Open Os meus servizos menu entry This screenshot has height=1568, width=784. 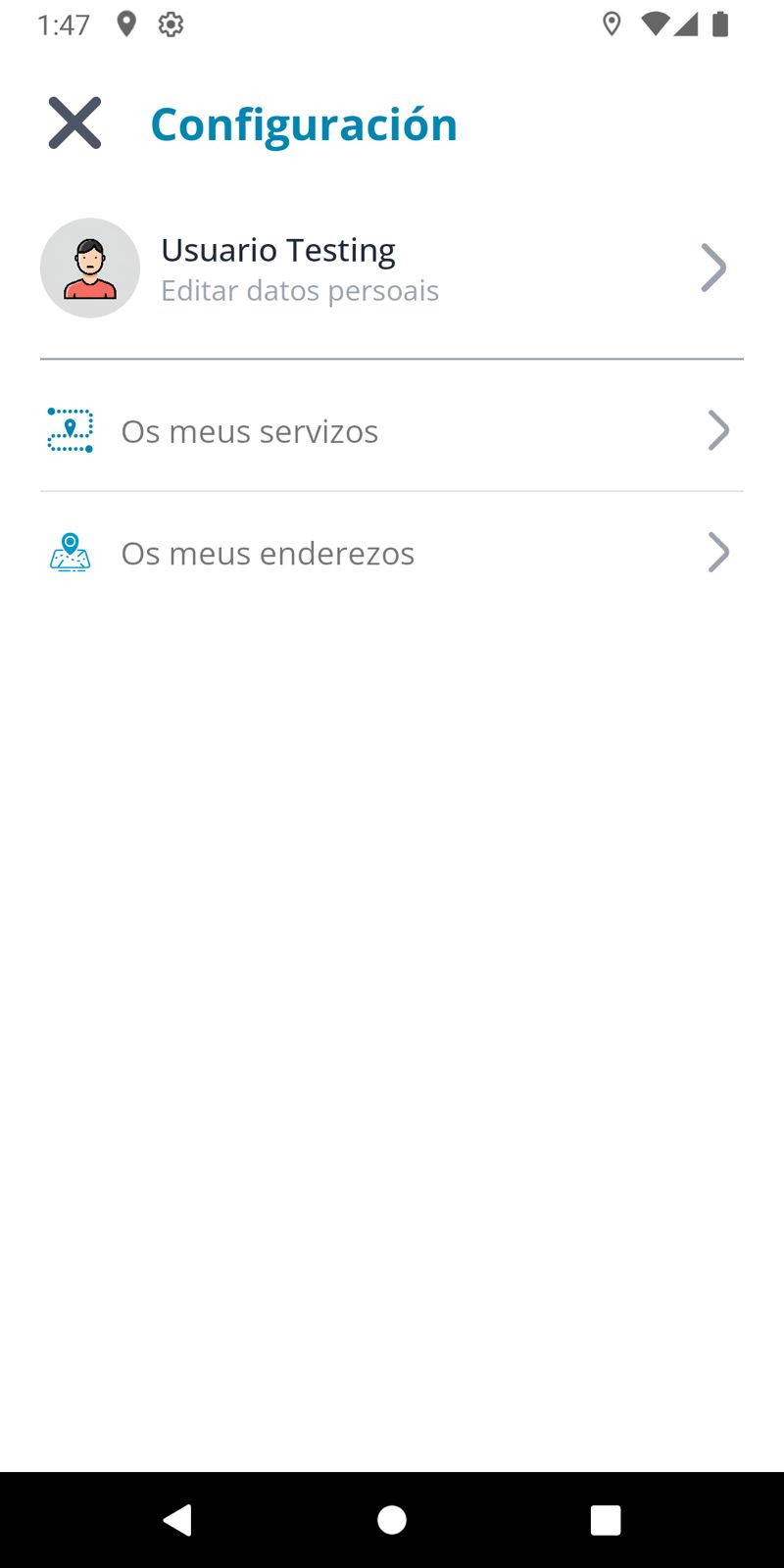click(x=250, y=430)
